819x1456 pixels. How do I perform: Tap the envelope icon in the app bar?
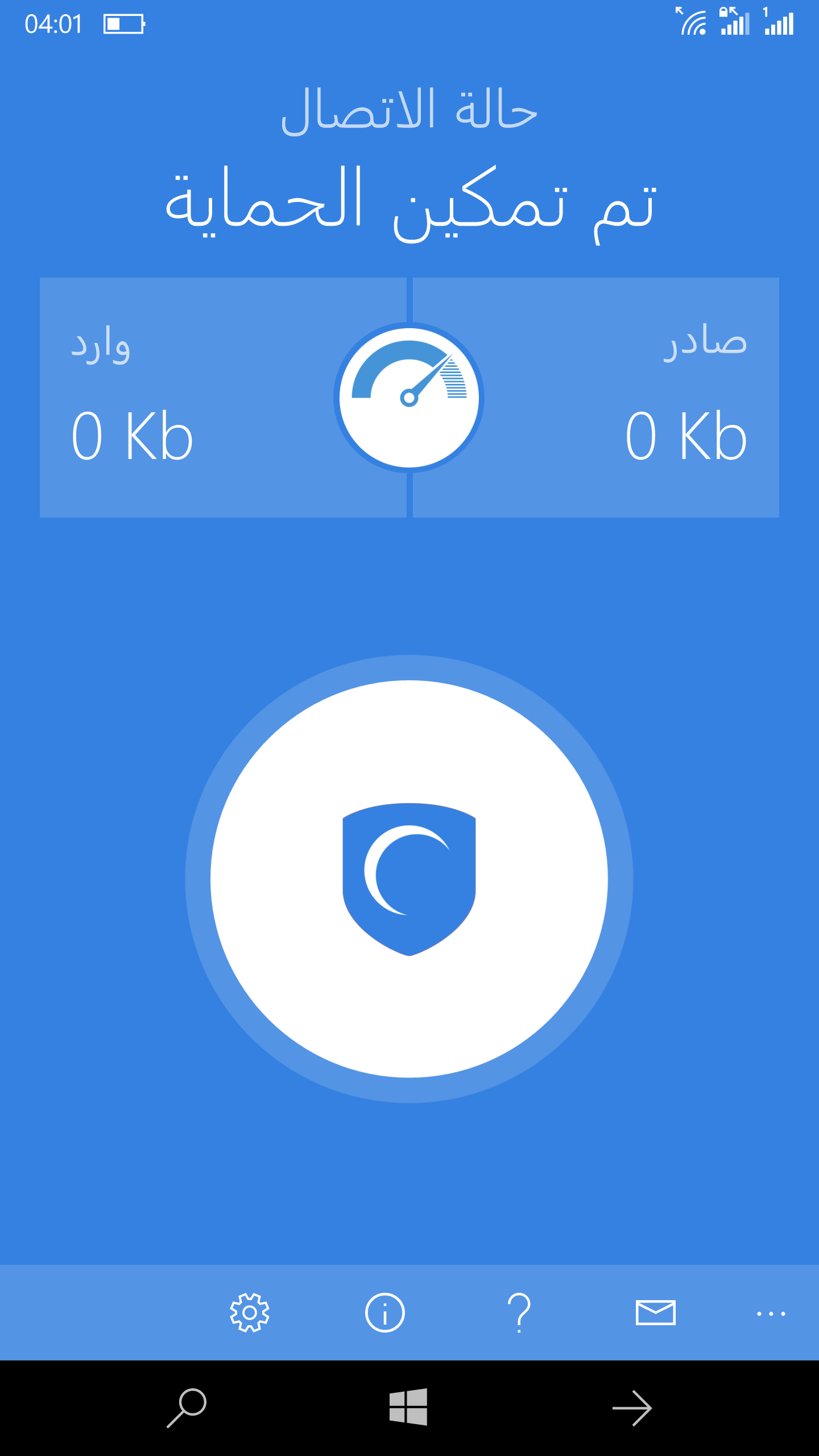pos(656,1313)
